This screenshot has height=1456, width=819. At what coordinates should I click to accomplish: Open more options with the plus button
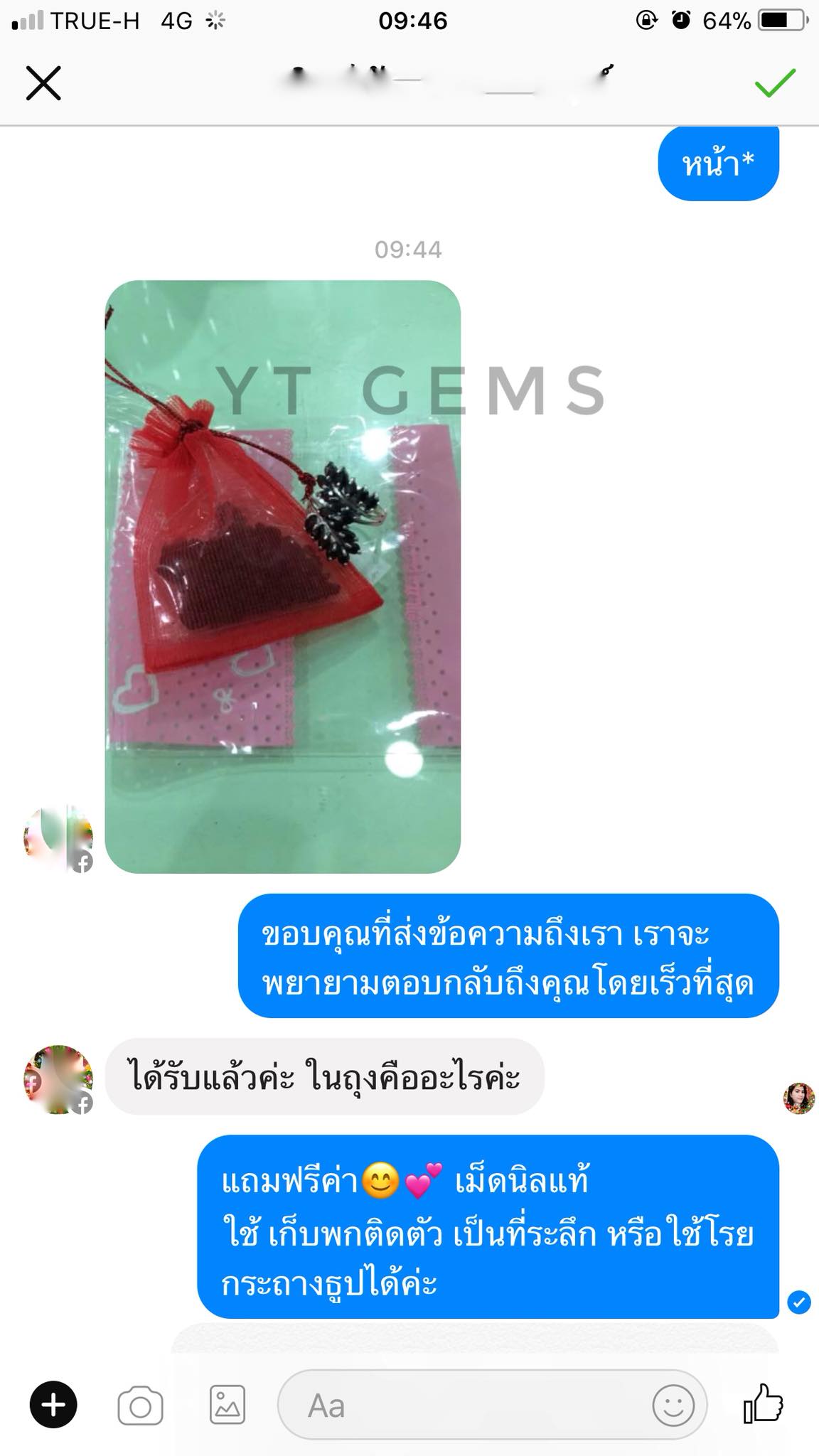tap(53, 1405)
